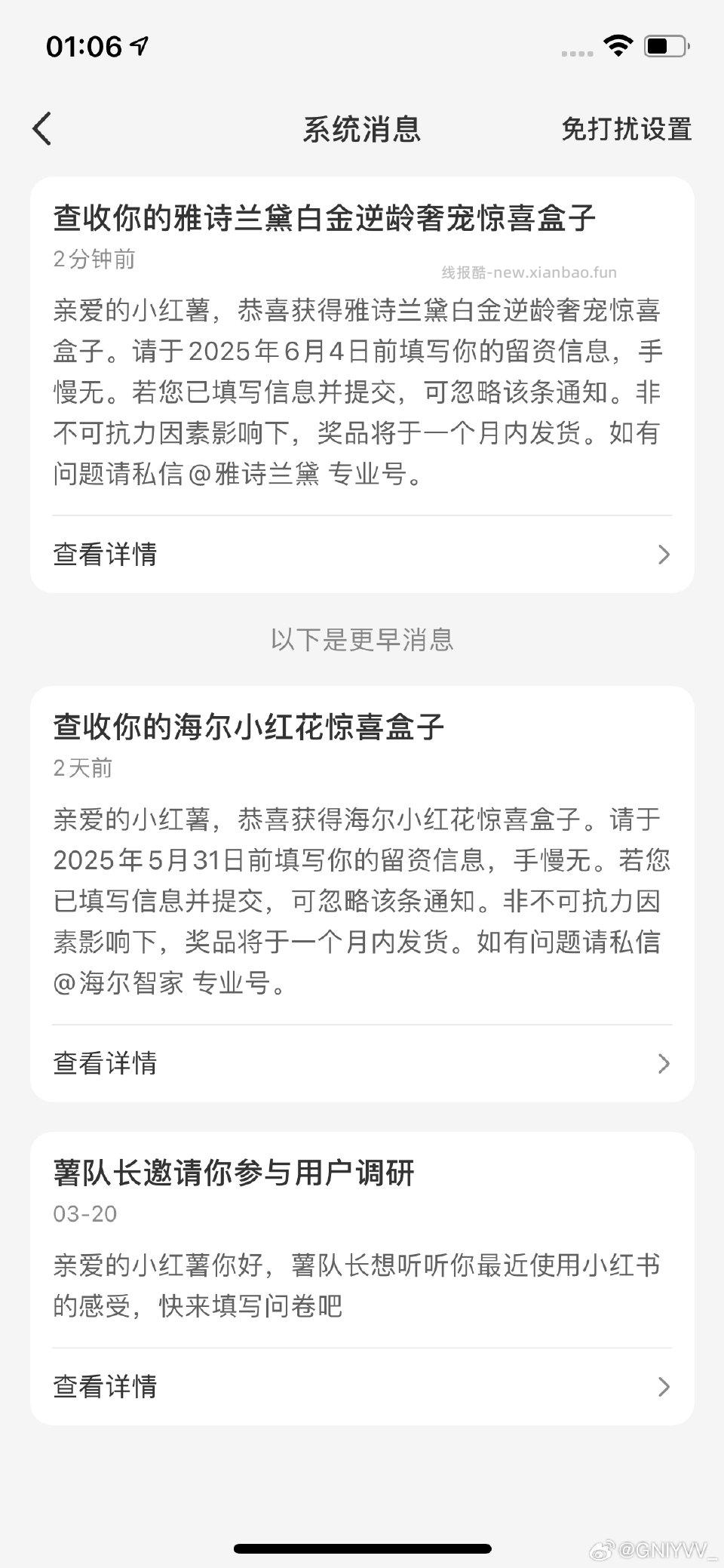Tap the 查收你的海尔小红花惊喜盒子 message card
724x1568 pixels.
coord(361,868)
